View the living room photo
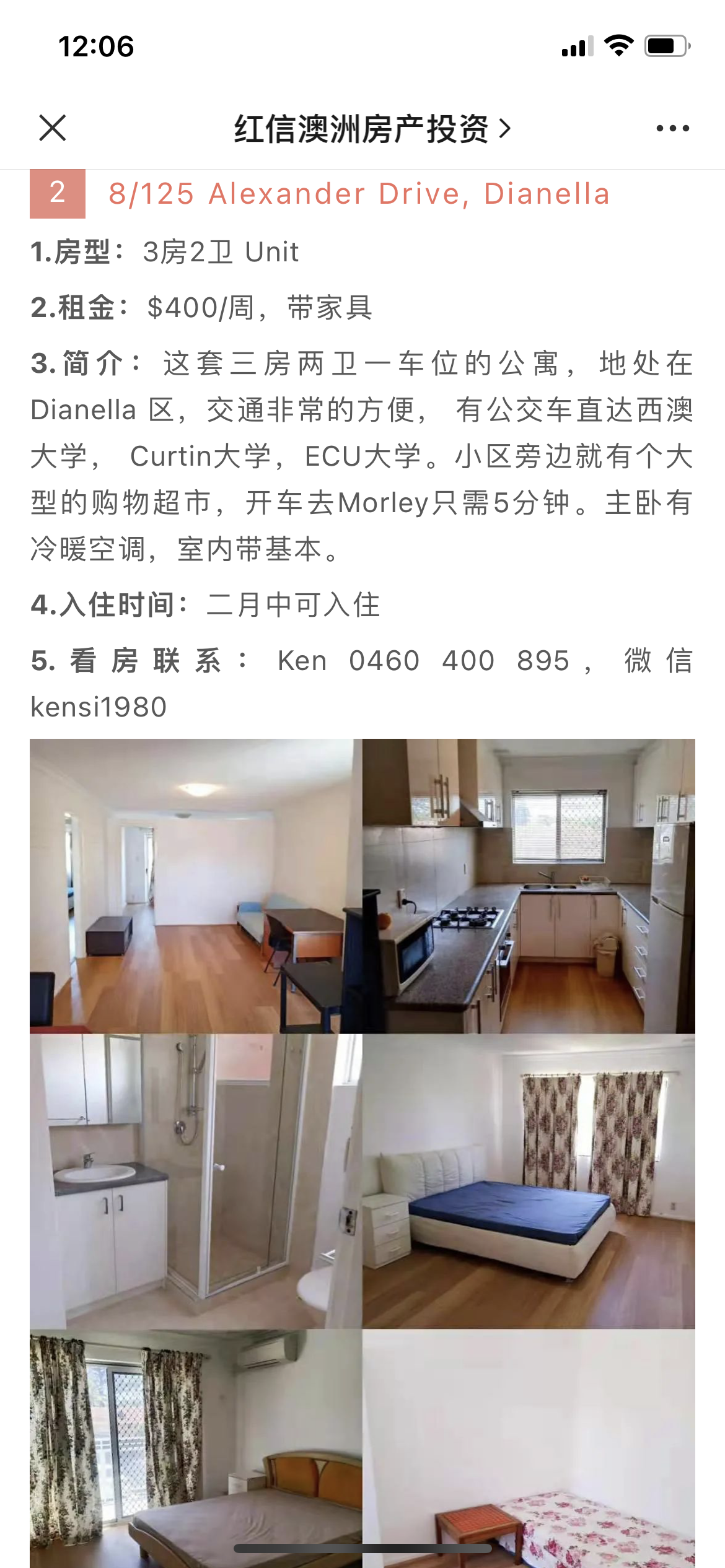 (196, 886)
